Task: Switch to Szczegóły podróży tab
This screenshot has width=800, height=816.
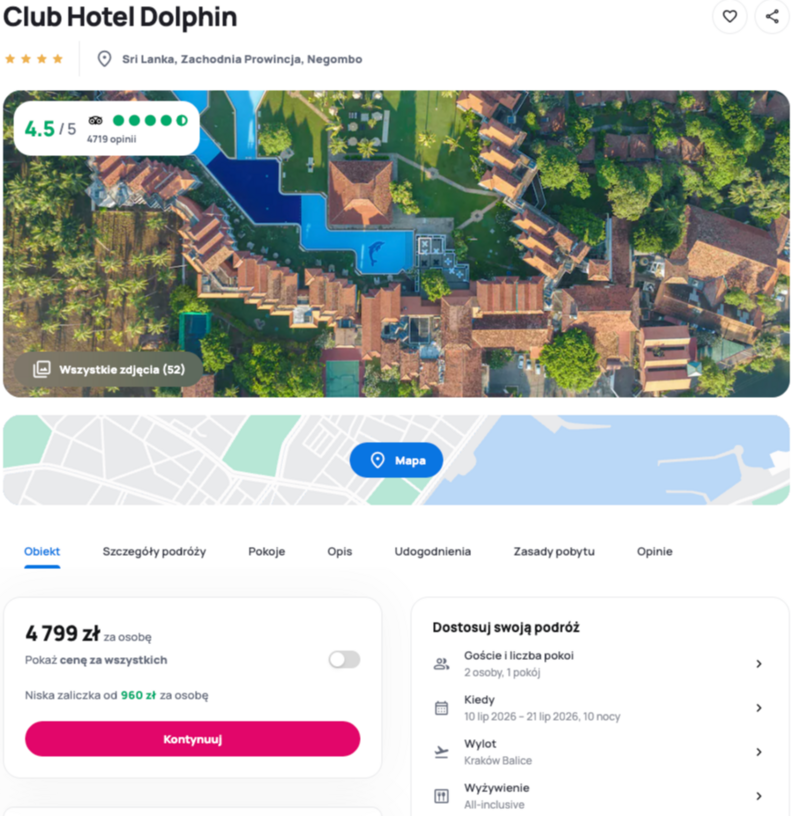Action: point(154,551)
